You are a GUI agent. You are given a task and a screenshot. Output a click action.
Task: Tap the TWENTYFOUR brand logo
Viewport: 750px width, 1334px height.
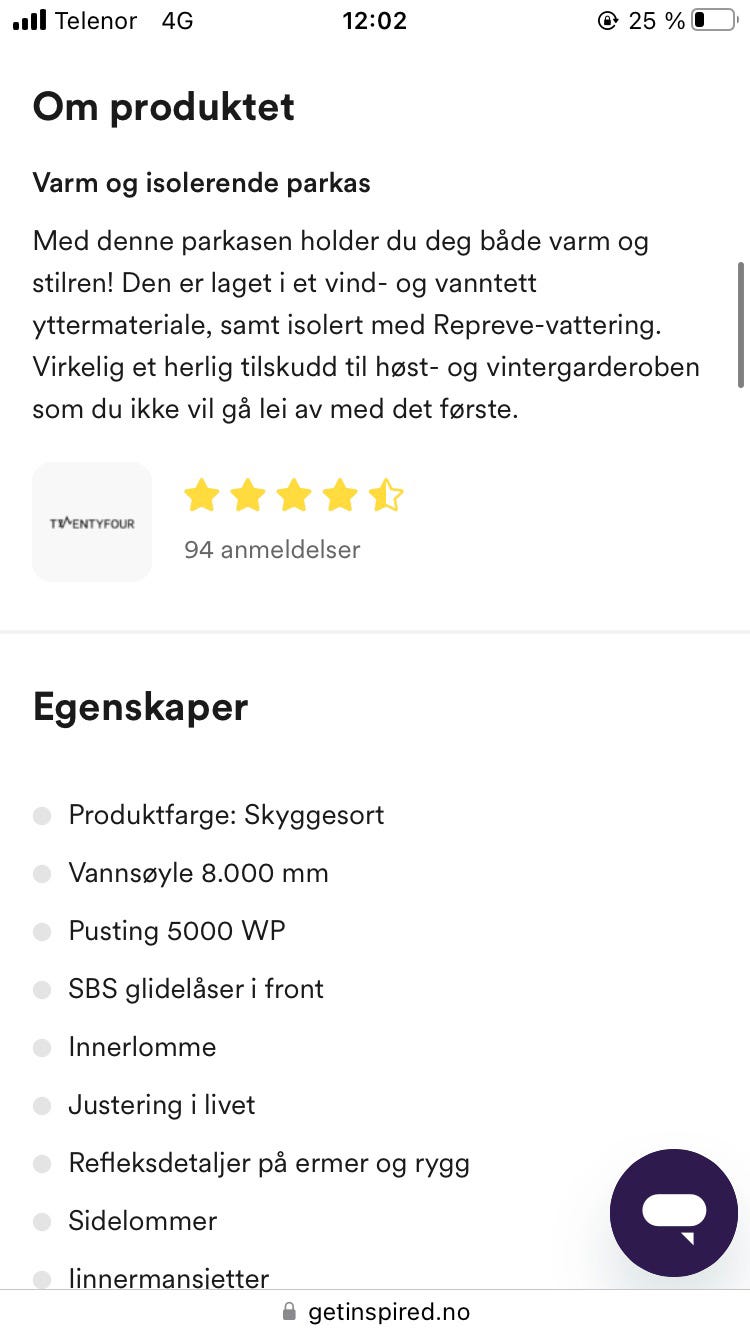[91, 521]
